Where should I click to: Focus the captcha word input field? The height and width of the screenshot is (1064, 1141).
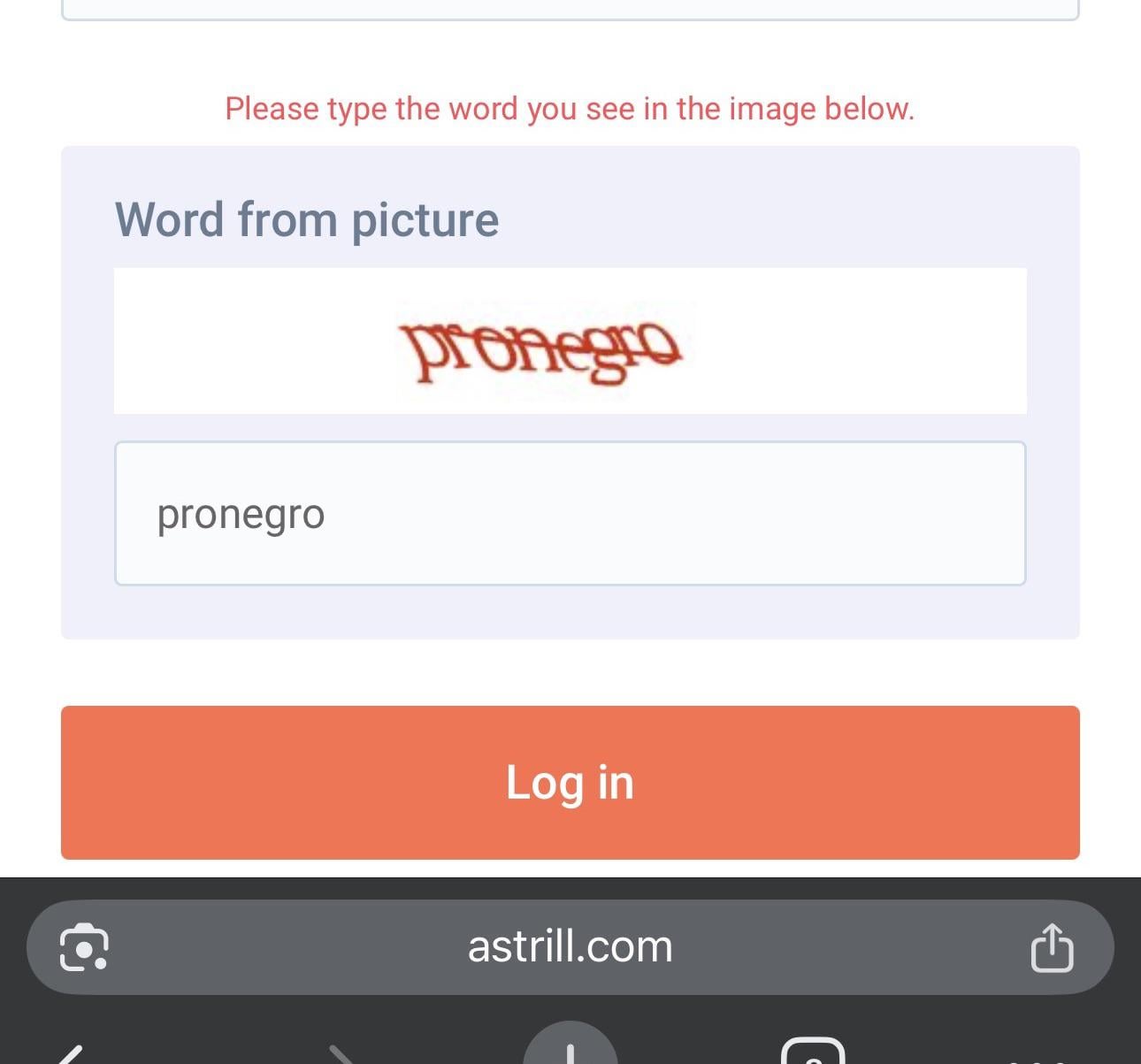570,514
